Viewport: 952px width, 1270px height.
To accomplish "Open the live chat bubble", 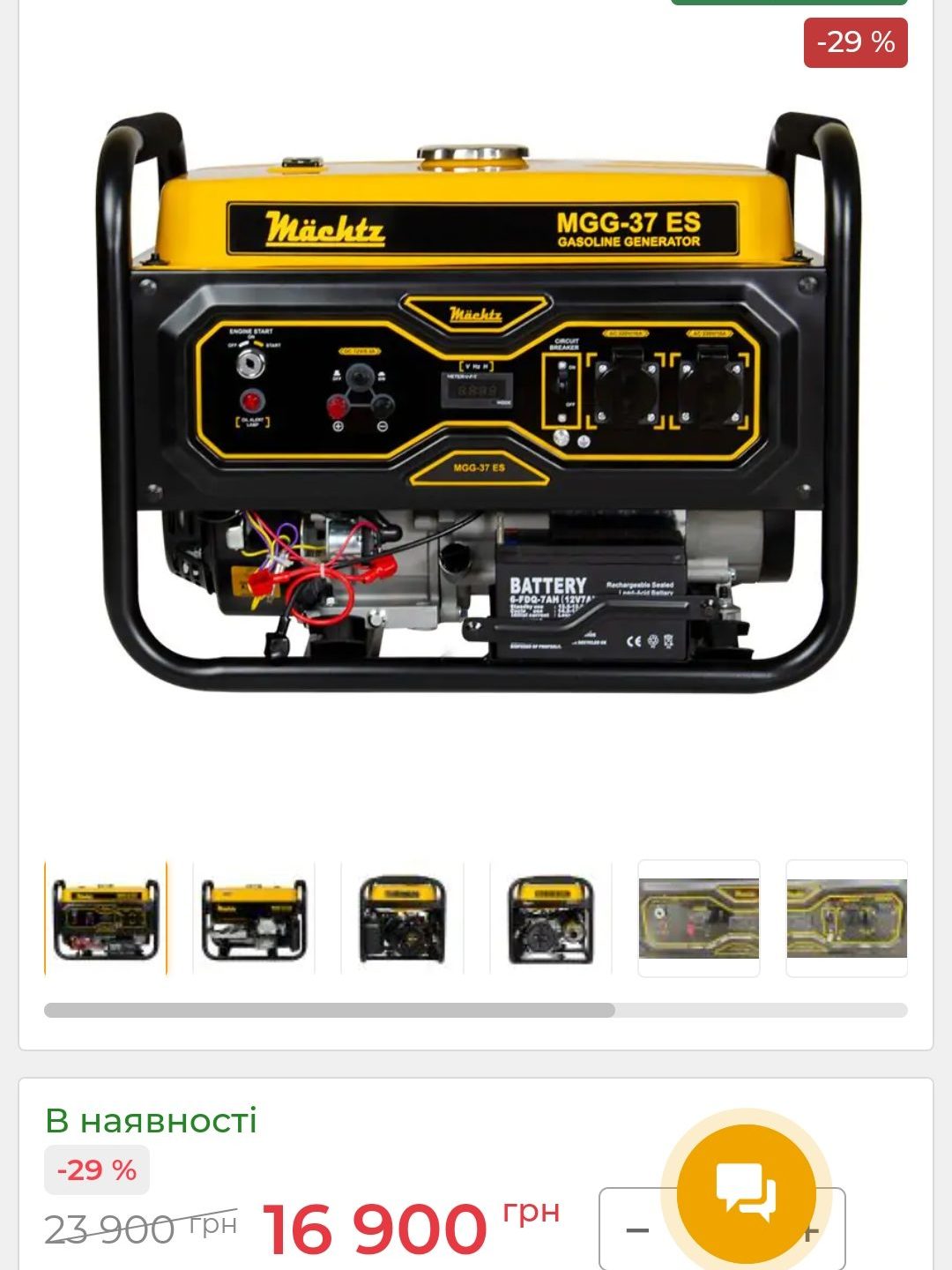I will tap(746, 1193).
